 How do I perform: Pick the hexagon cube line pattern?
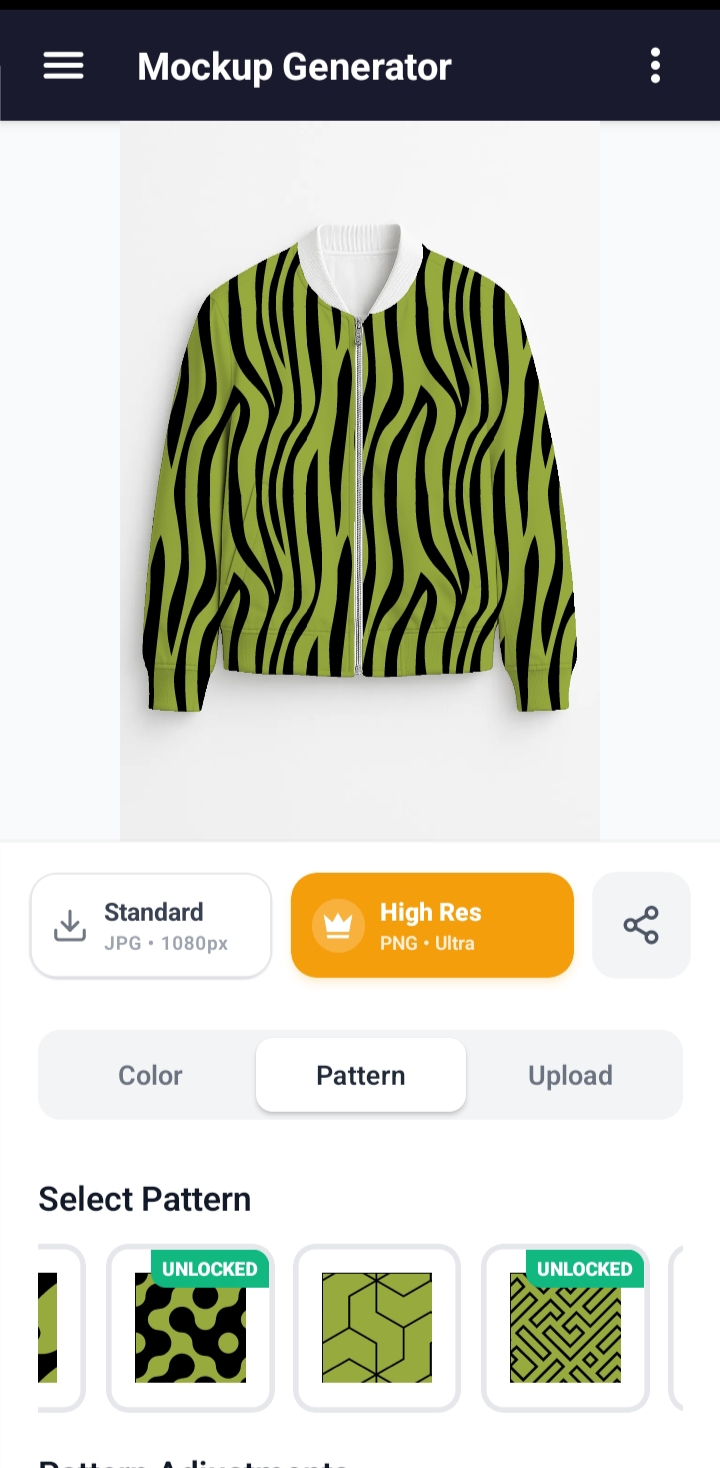pos(377,1327)
